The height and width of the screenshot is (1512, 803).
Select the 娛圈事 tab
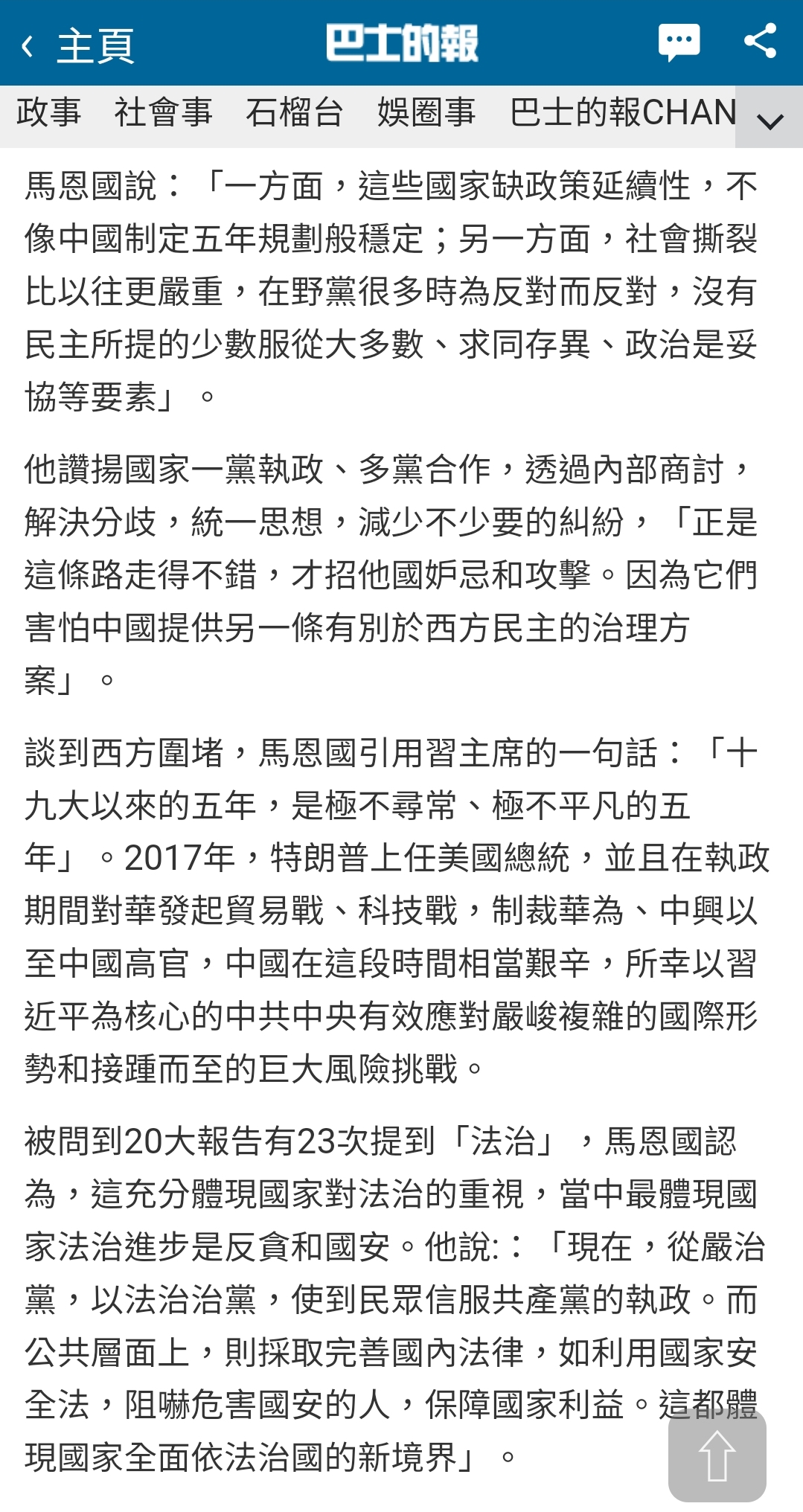tap(426, 113)
